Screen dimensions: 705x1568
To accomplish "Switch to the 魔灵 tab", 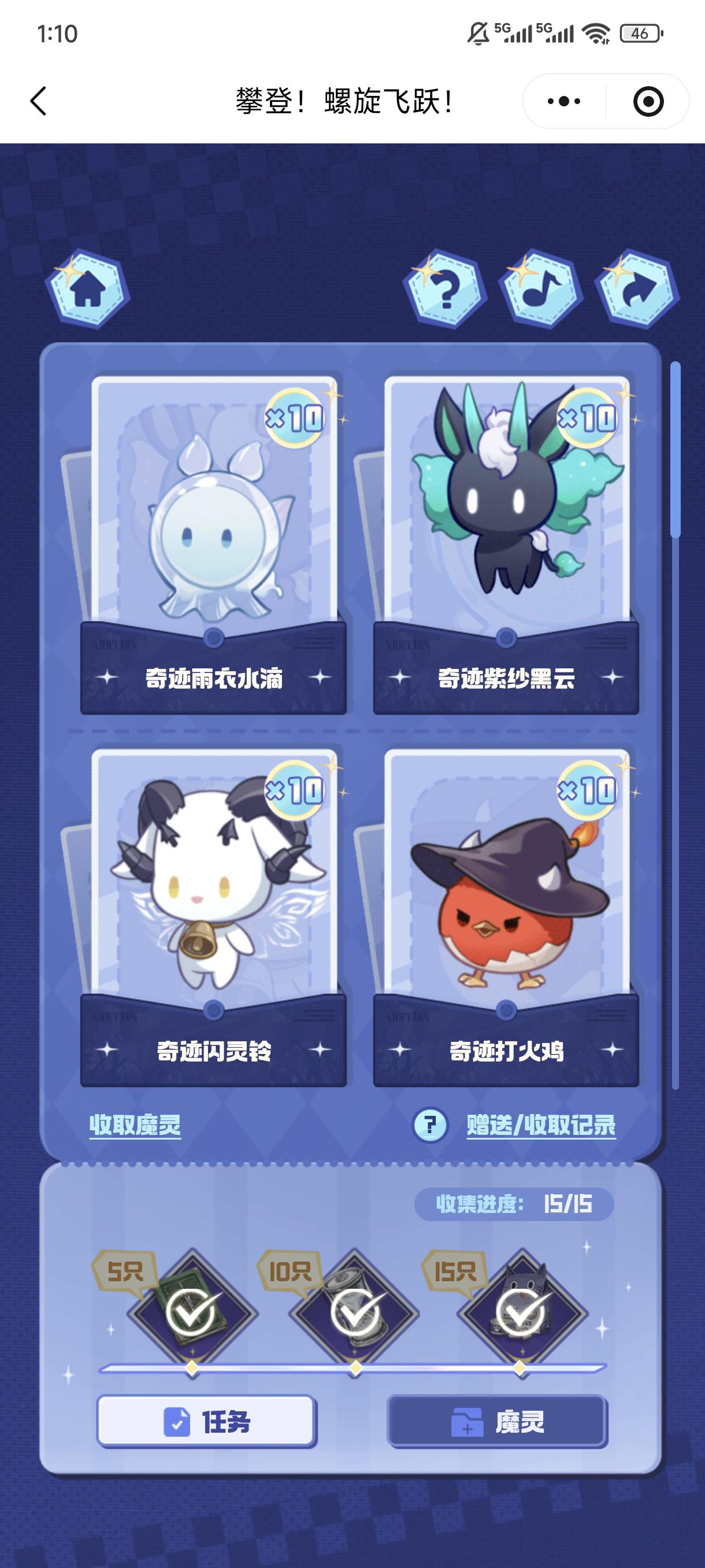I will [x=497, y=1421].
